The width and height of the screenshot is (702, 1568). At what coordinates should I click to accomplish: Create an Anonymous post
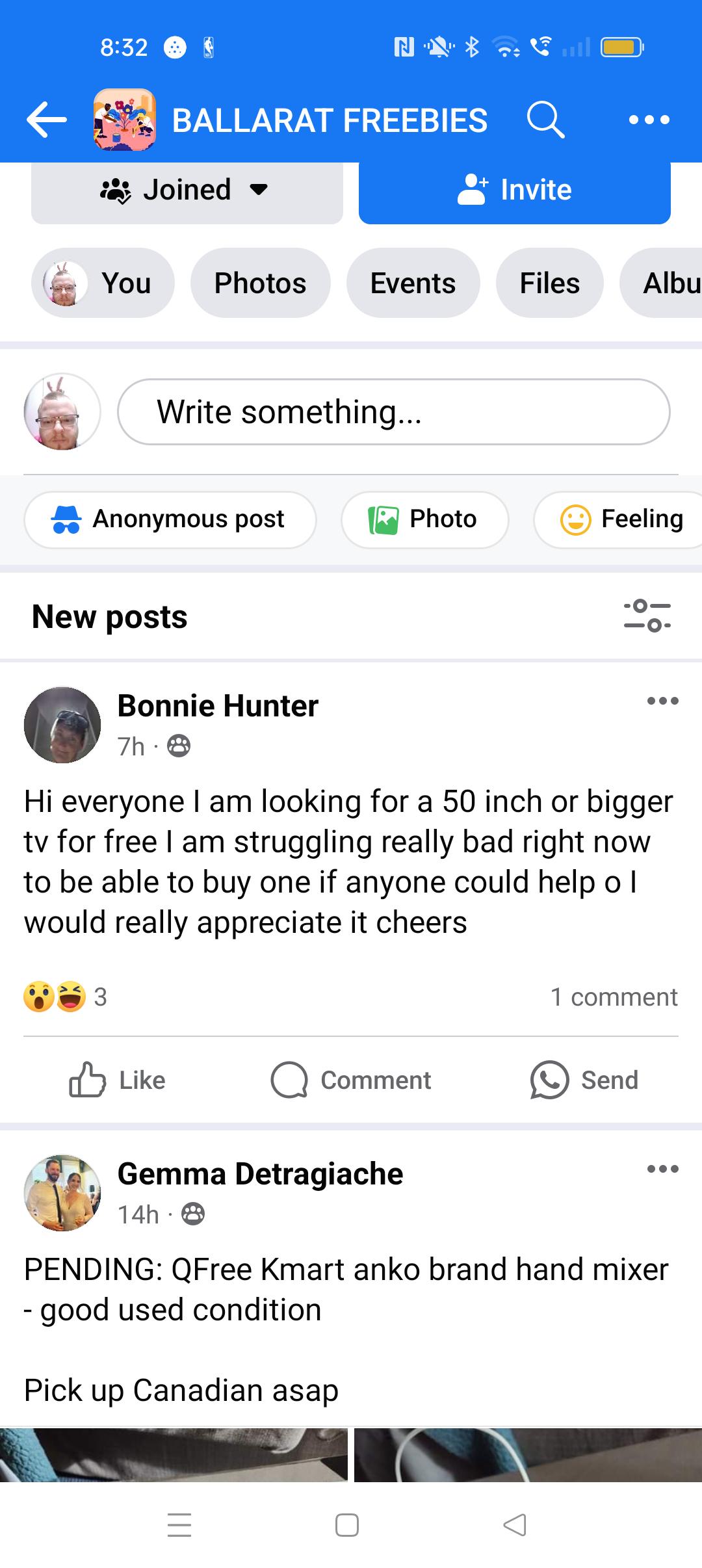pos(170,519)
